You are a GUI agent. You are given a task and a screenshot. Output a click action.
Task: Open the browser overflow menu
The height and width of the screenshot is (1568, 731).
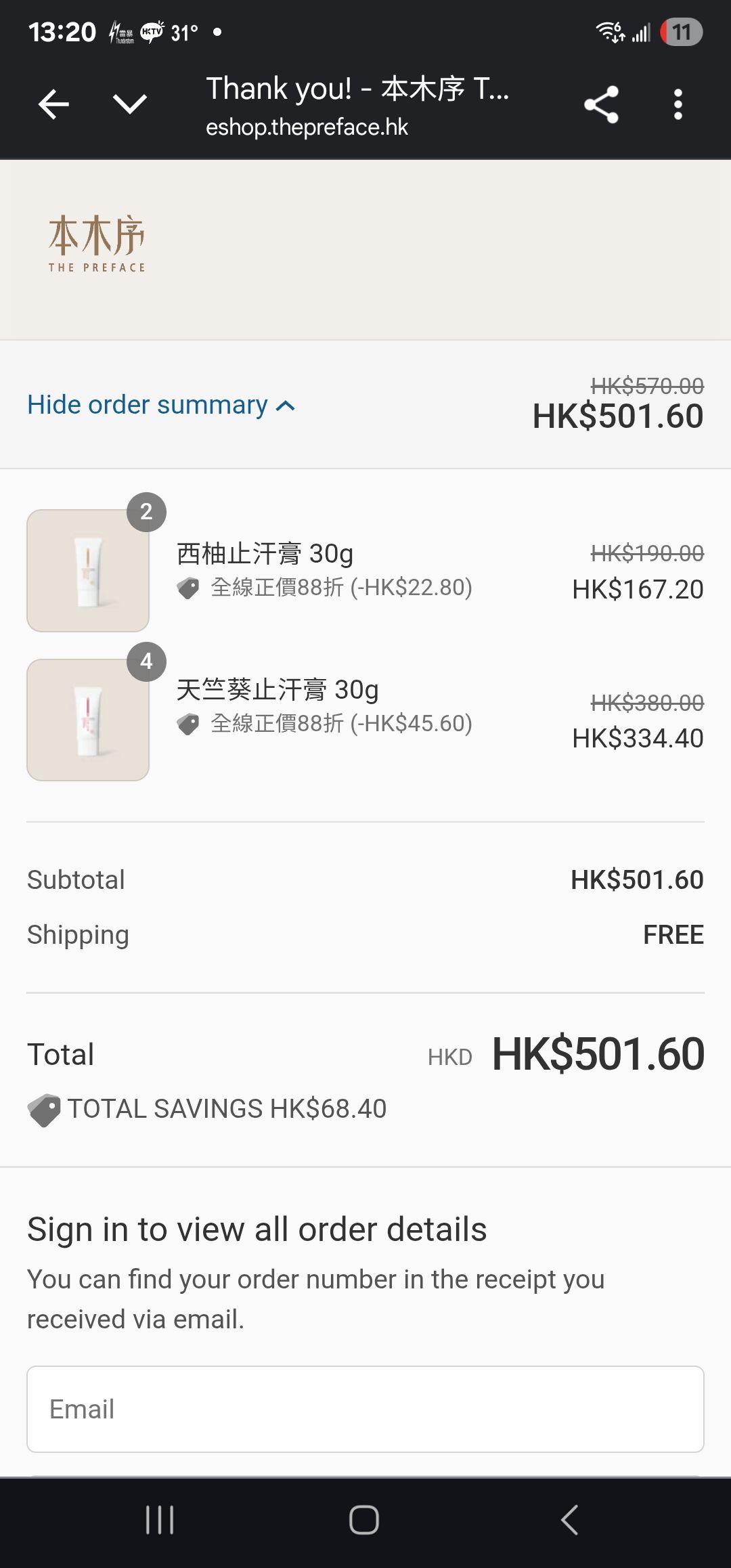[x=678, y=105]
